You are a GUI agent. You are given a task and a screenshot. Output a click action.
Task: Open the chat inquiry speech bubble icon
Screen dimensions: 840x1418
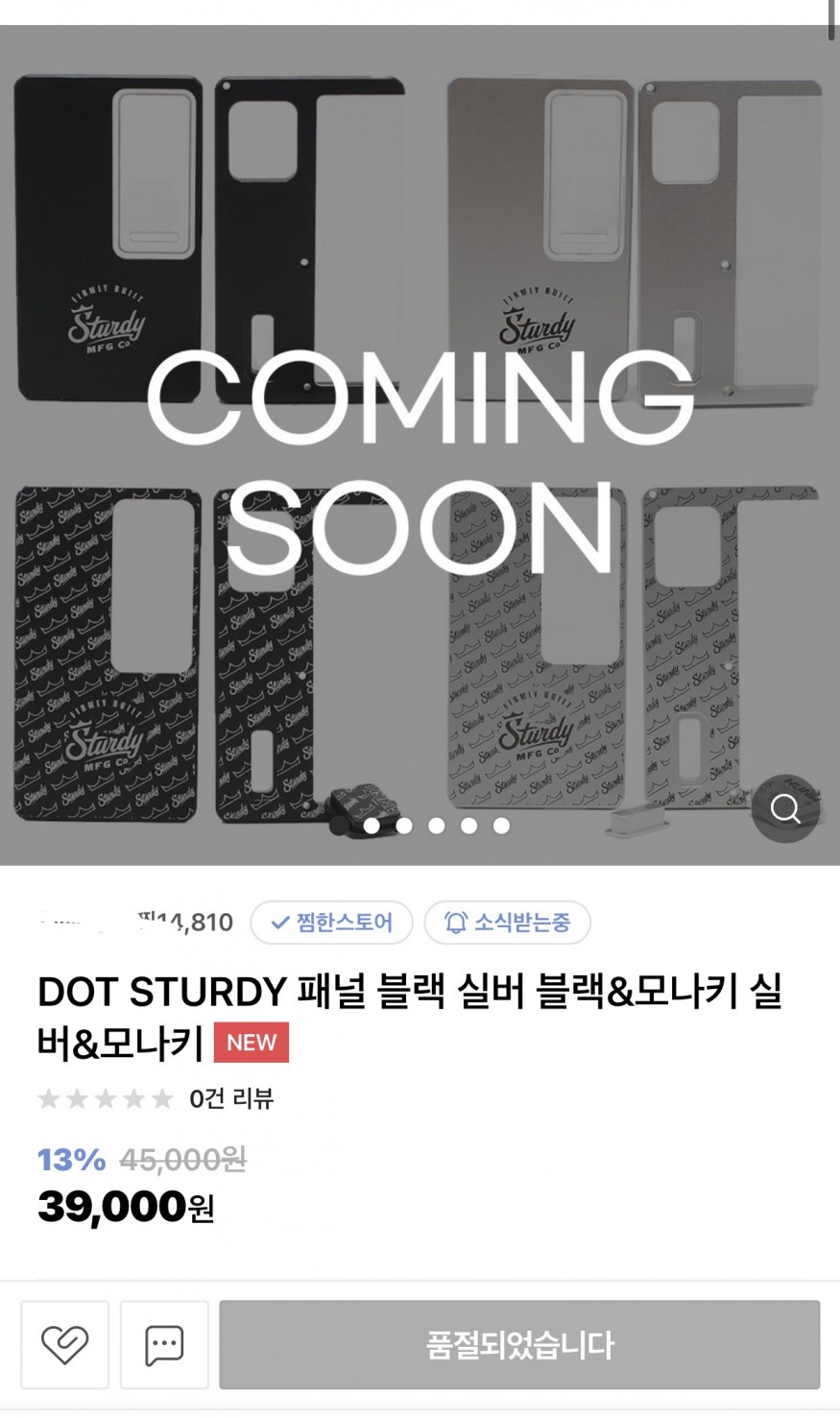tap(164, 1345)
